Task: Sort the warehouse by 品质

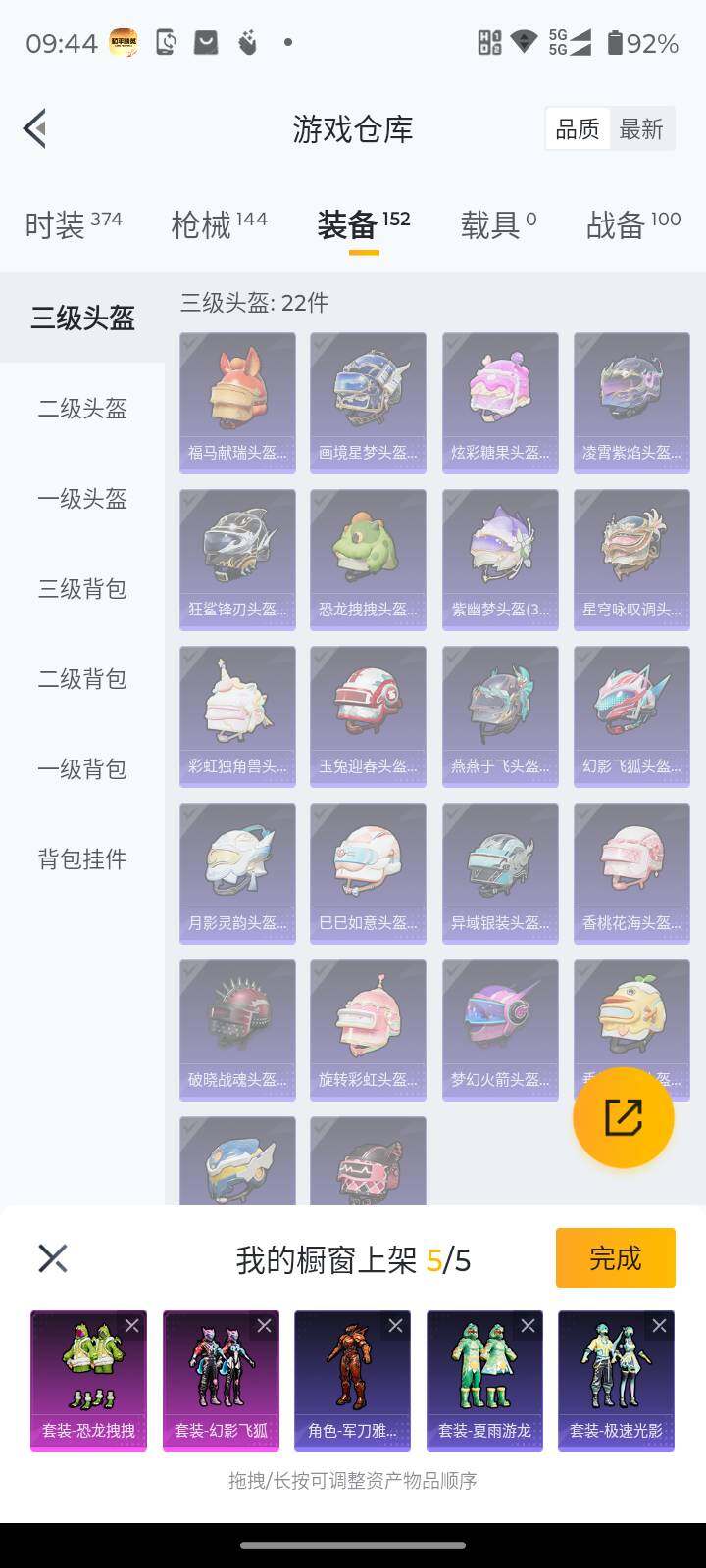Action: pos(578,129)
